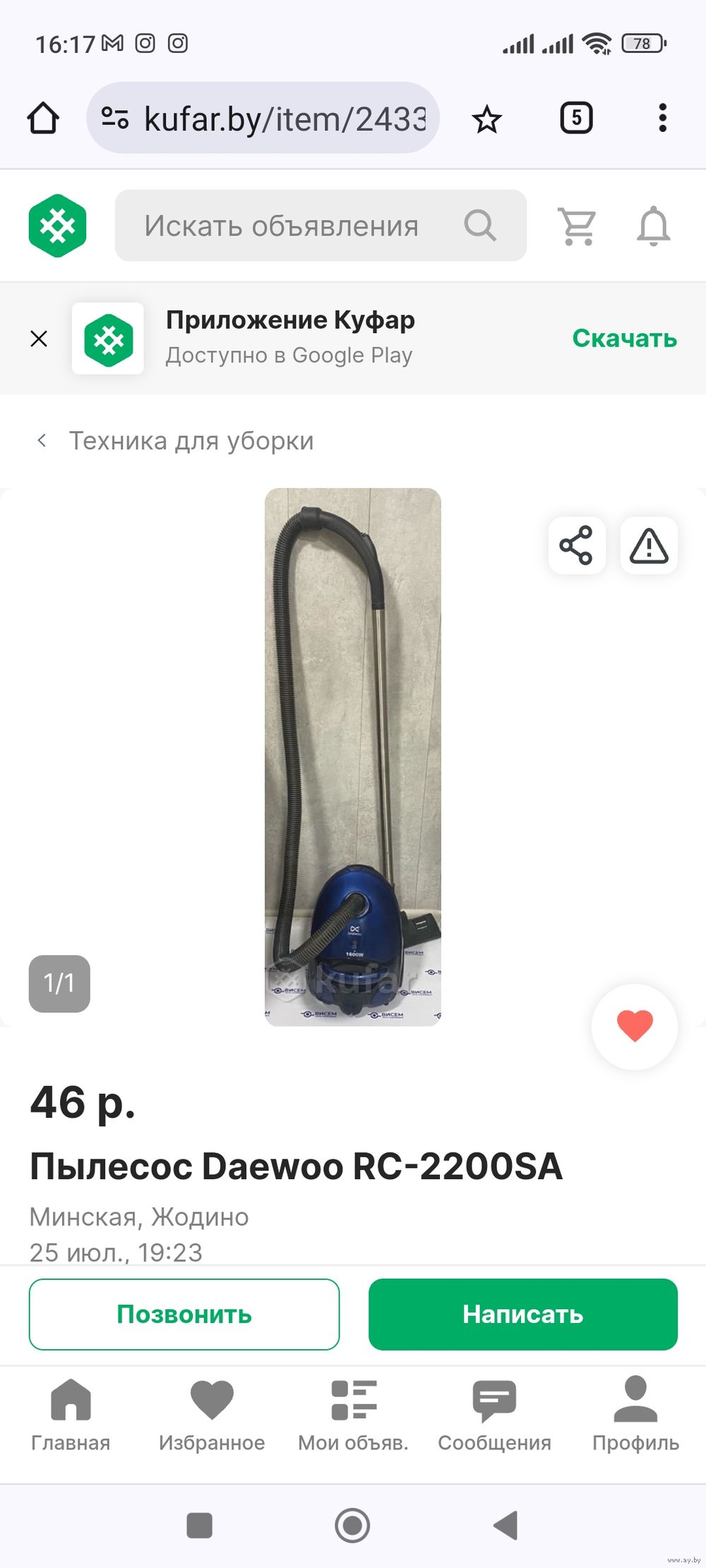
Task: Tap Написать to message the seller
Action: [x=523, y=1315]
